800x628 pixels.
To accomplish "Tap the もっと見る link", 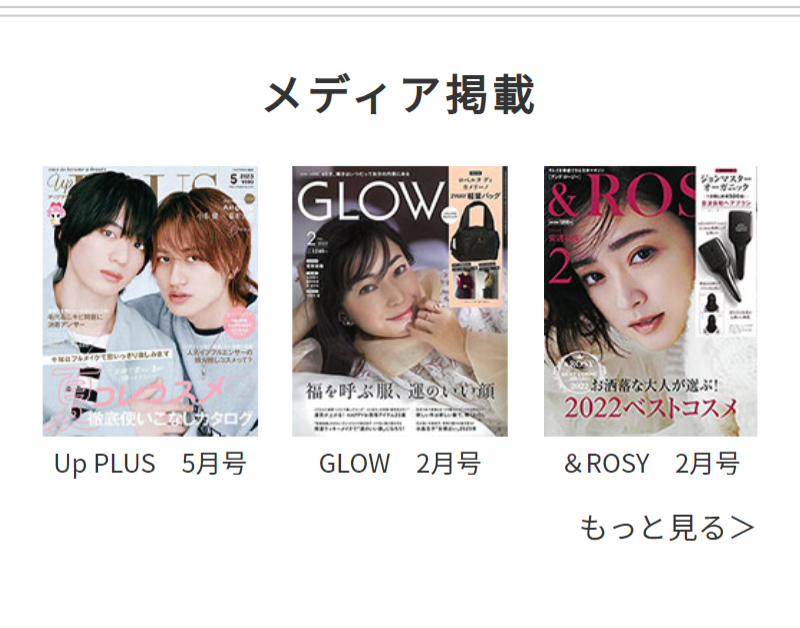I will (666, 527).
